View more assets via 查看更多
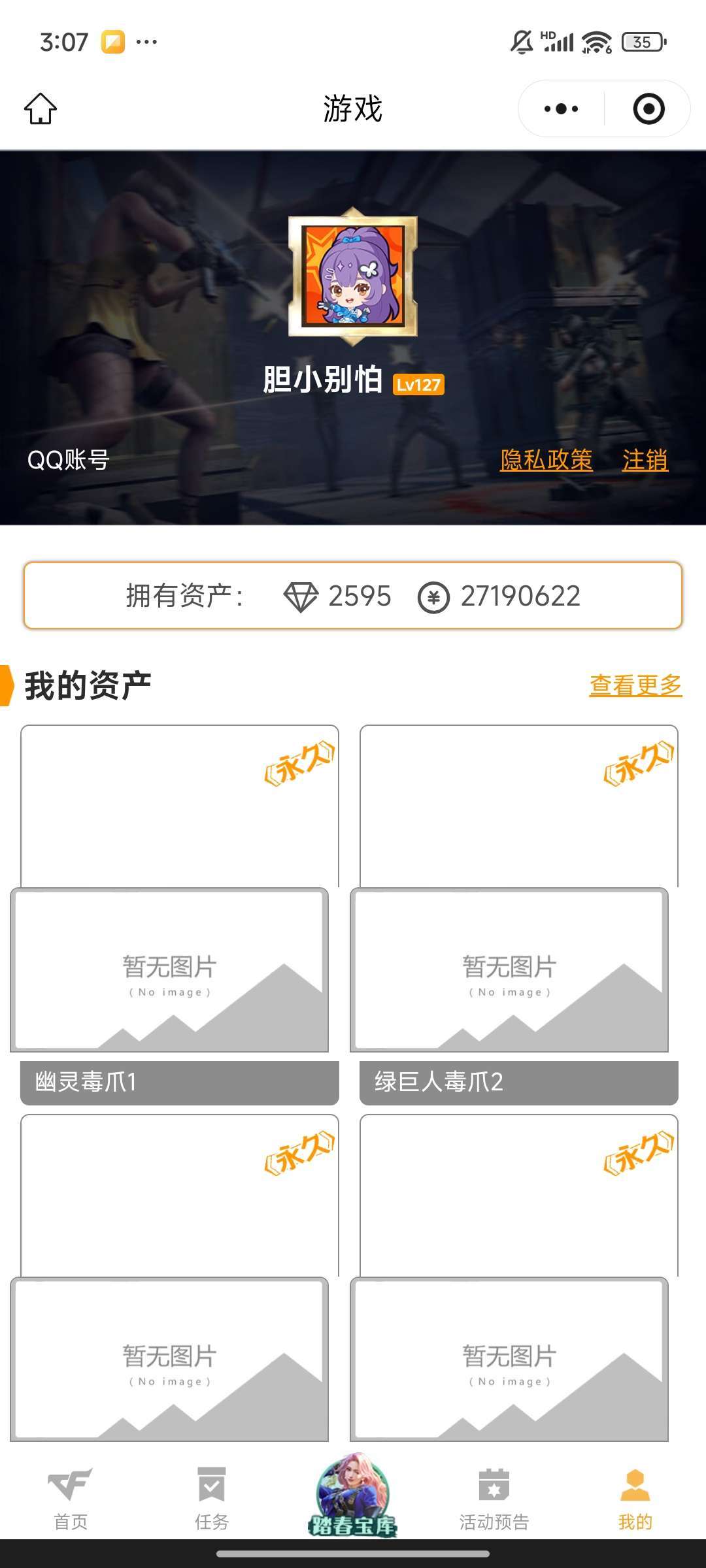The height and width of the screenshot is (1568, 706). tap(635, 685)
